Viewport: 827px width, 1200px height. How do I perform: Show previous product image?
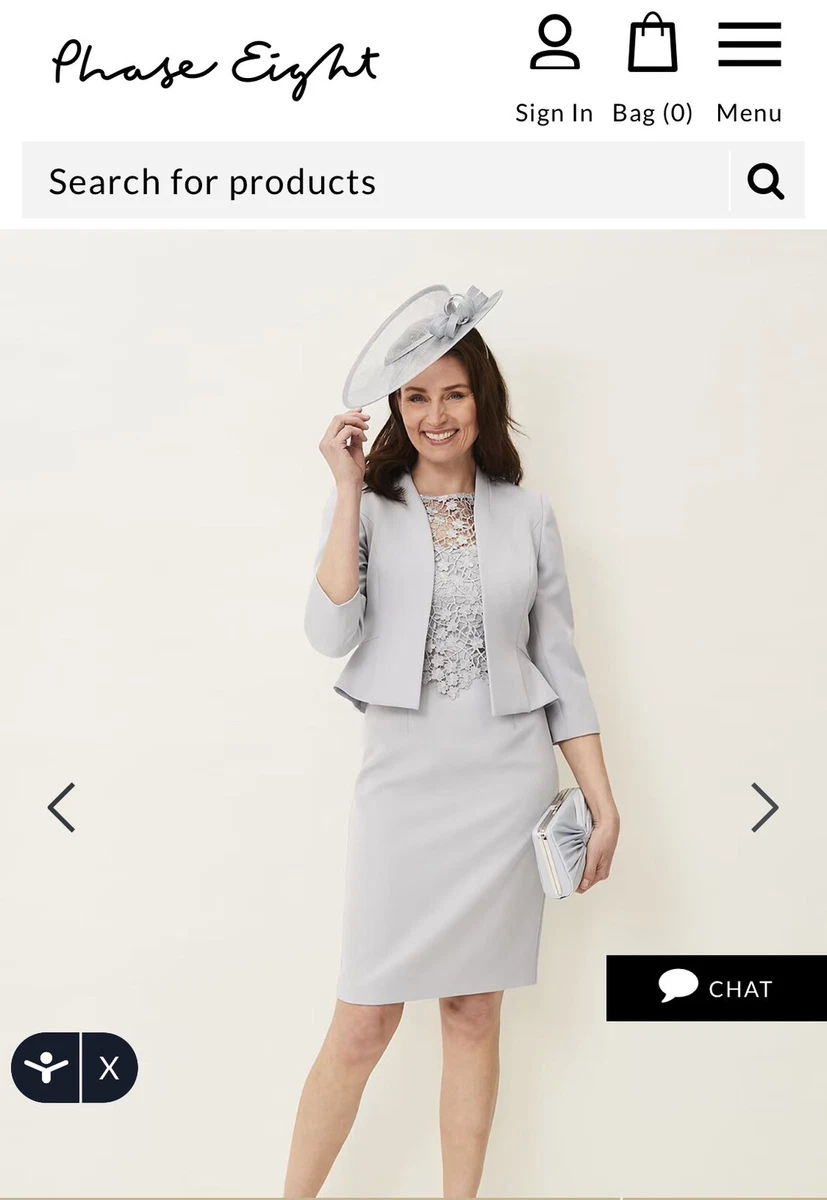(x=62, y=807)
